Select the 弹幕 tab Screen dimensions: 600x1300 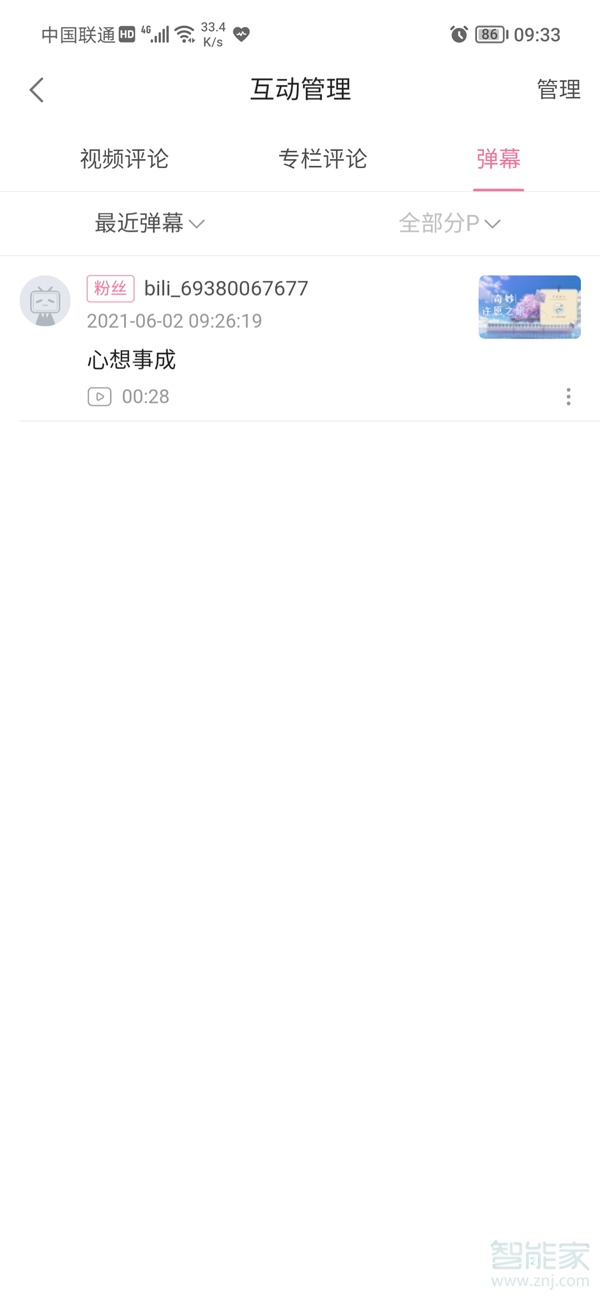[x=498, y=159]
